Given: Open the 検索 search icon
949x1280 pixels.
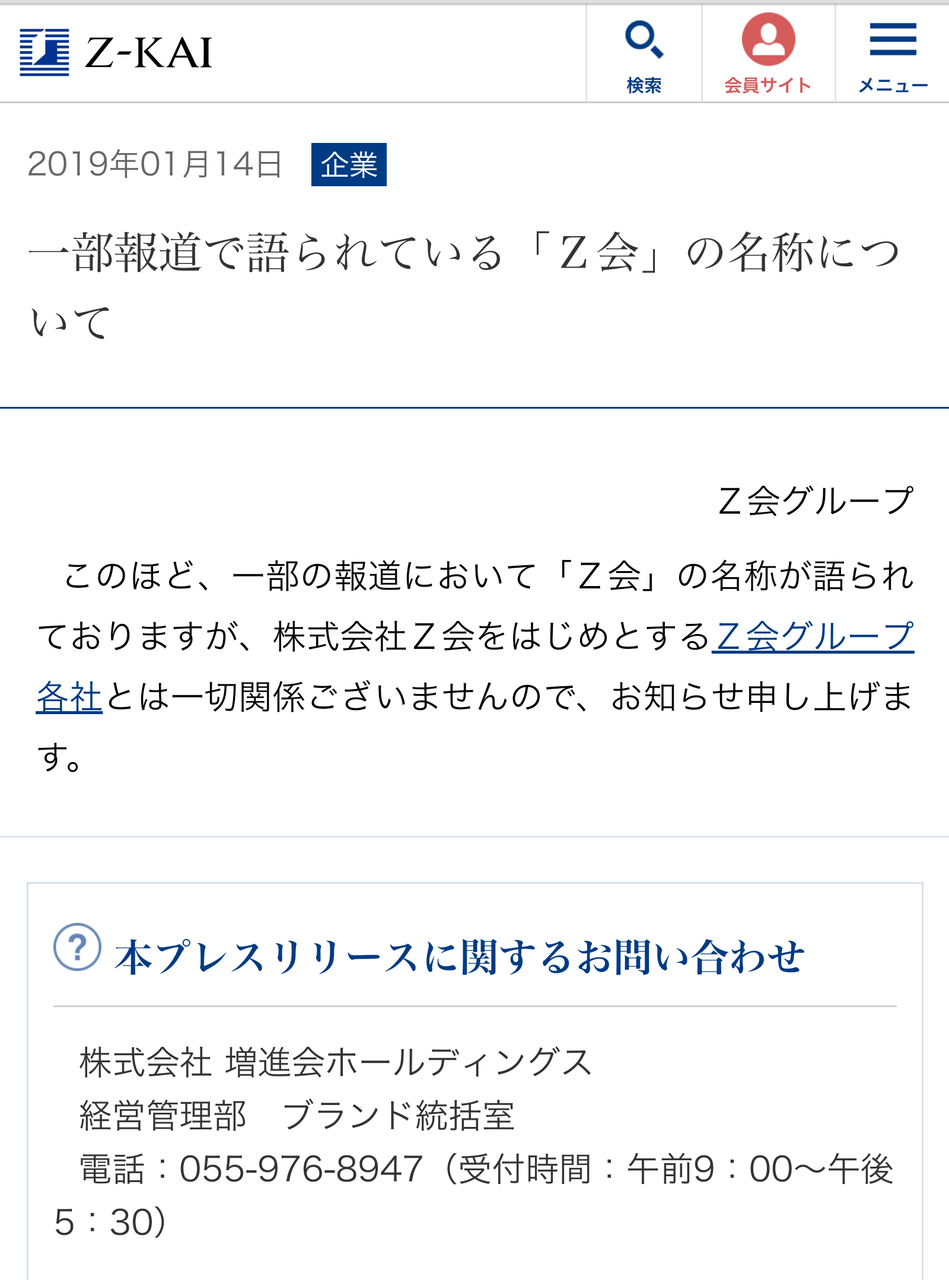Looking at the screenshot, I should tap(644, 55).
